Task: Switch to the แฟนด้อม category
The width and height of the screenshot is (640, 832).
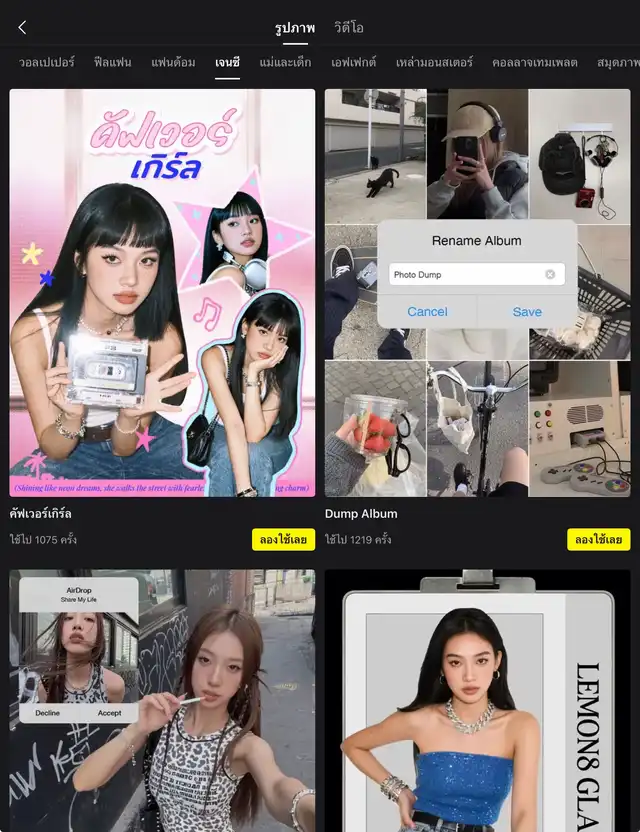Action: tap(172, 62)
